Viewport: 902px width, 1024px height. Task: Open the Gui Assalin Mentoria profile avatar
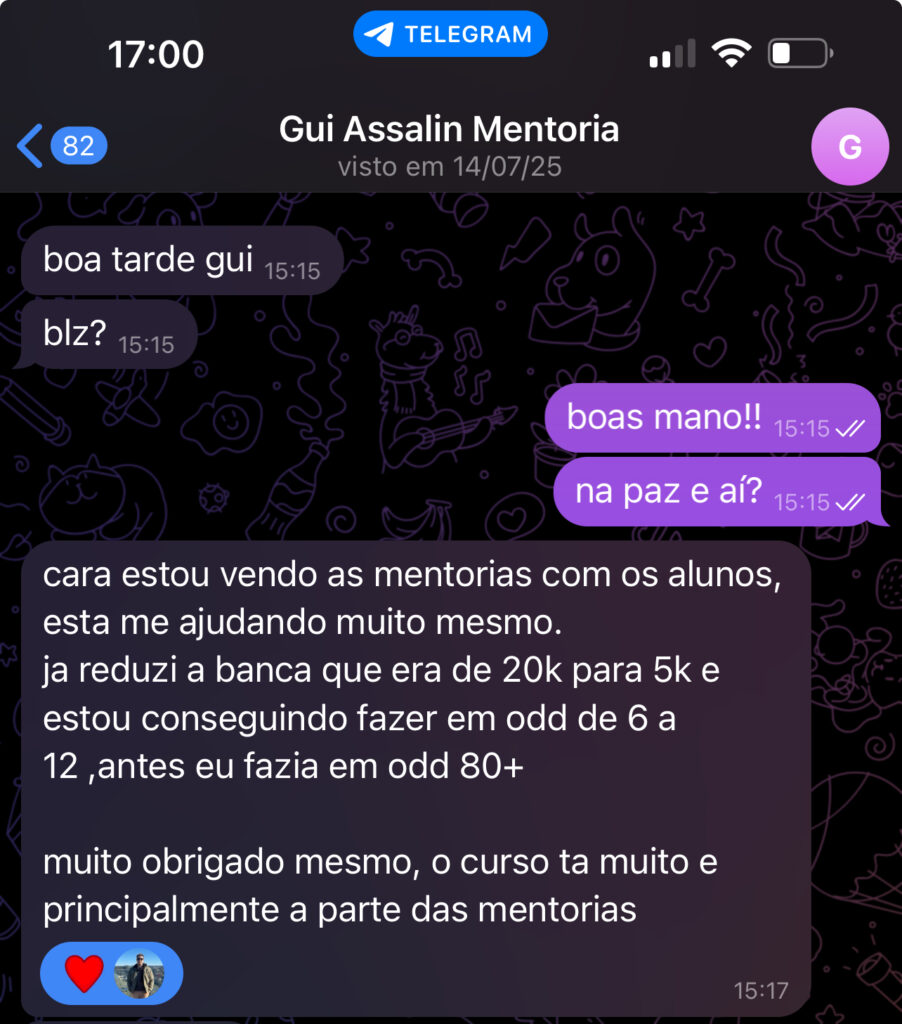(849, 147)
